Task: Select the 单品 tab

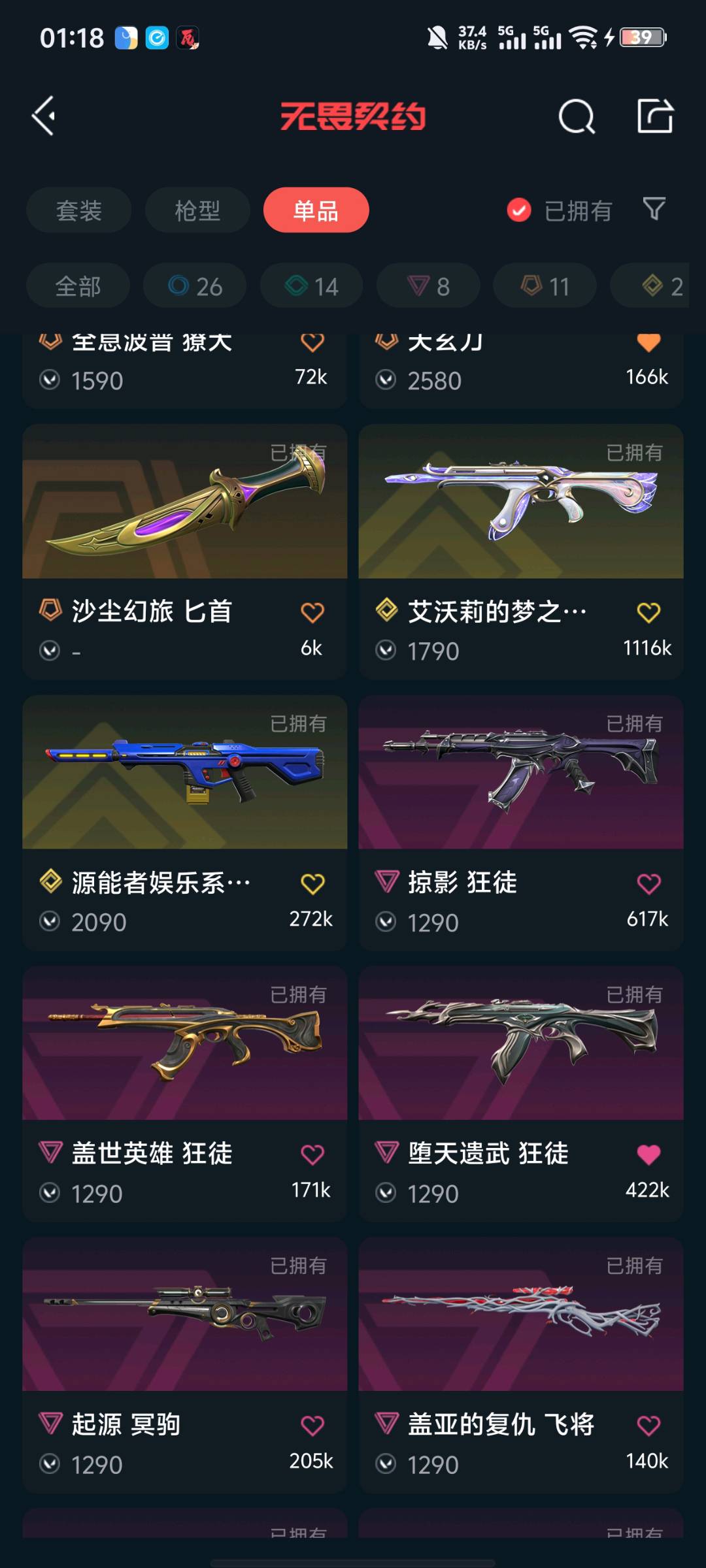Action: click(x=316, y=210)
